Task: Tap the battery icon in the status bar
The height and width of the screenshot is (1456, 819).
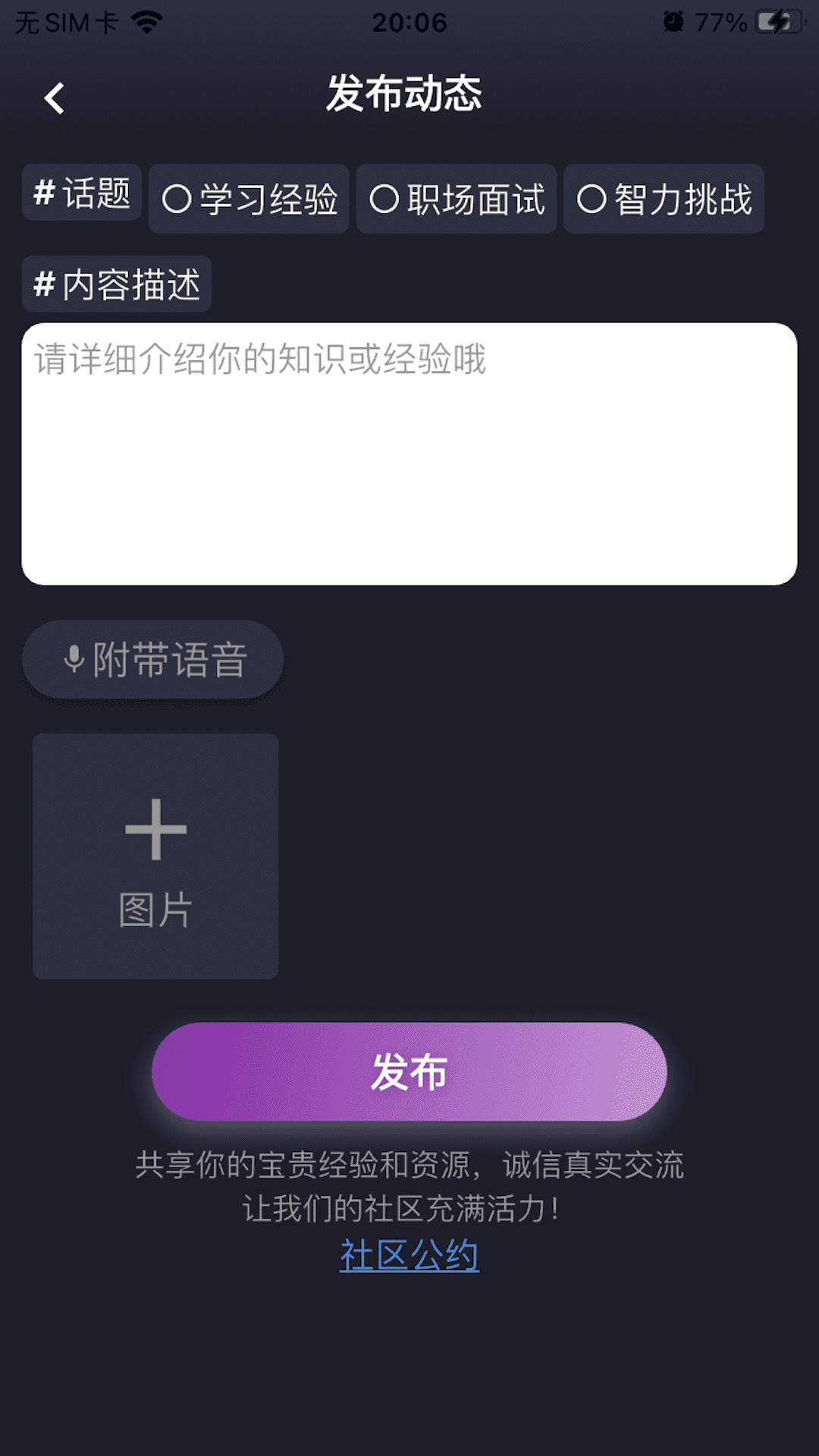Action: 781,20
